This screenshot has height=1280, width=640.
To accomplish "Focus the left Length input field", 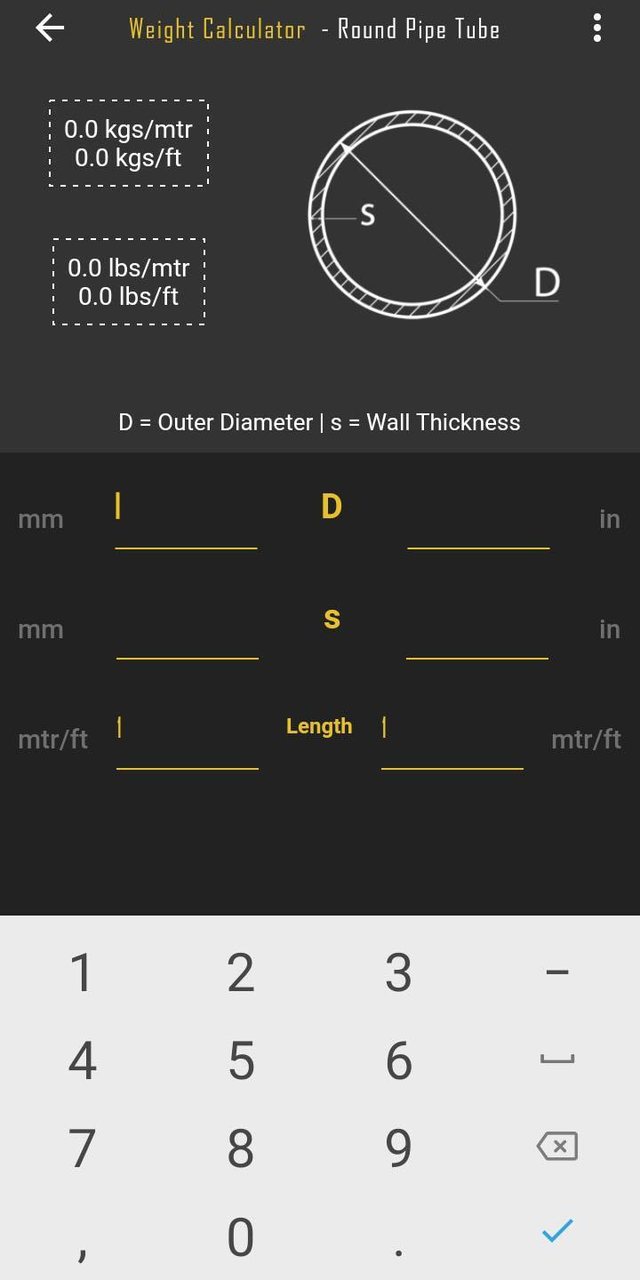I will pyautogui.click(x=187, y=742).
